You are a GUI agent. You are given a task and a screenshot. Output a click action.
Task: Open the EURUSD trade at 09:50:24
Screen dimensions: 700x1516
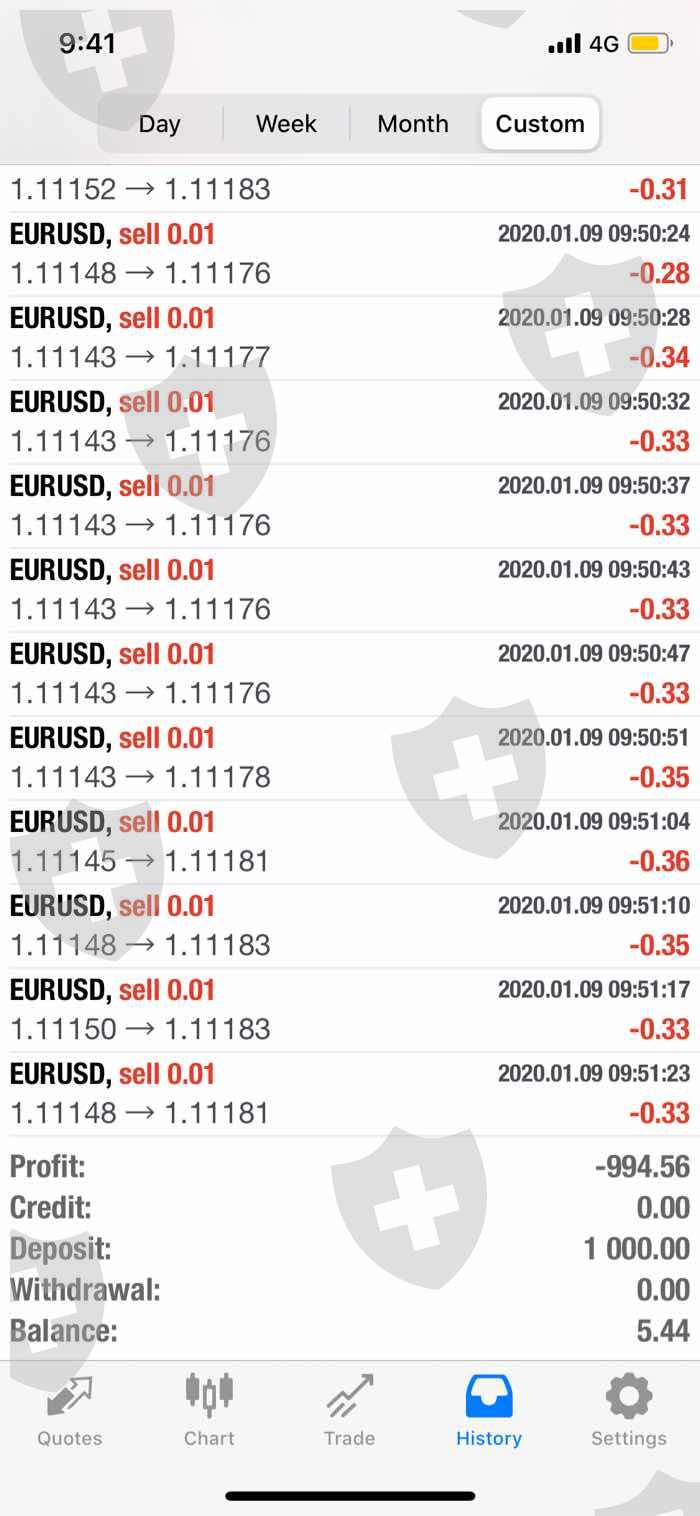350,254
